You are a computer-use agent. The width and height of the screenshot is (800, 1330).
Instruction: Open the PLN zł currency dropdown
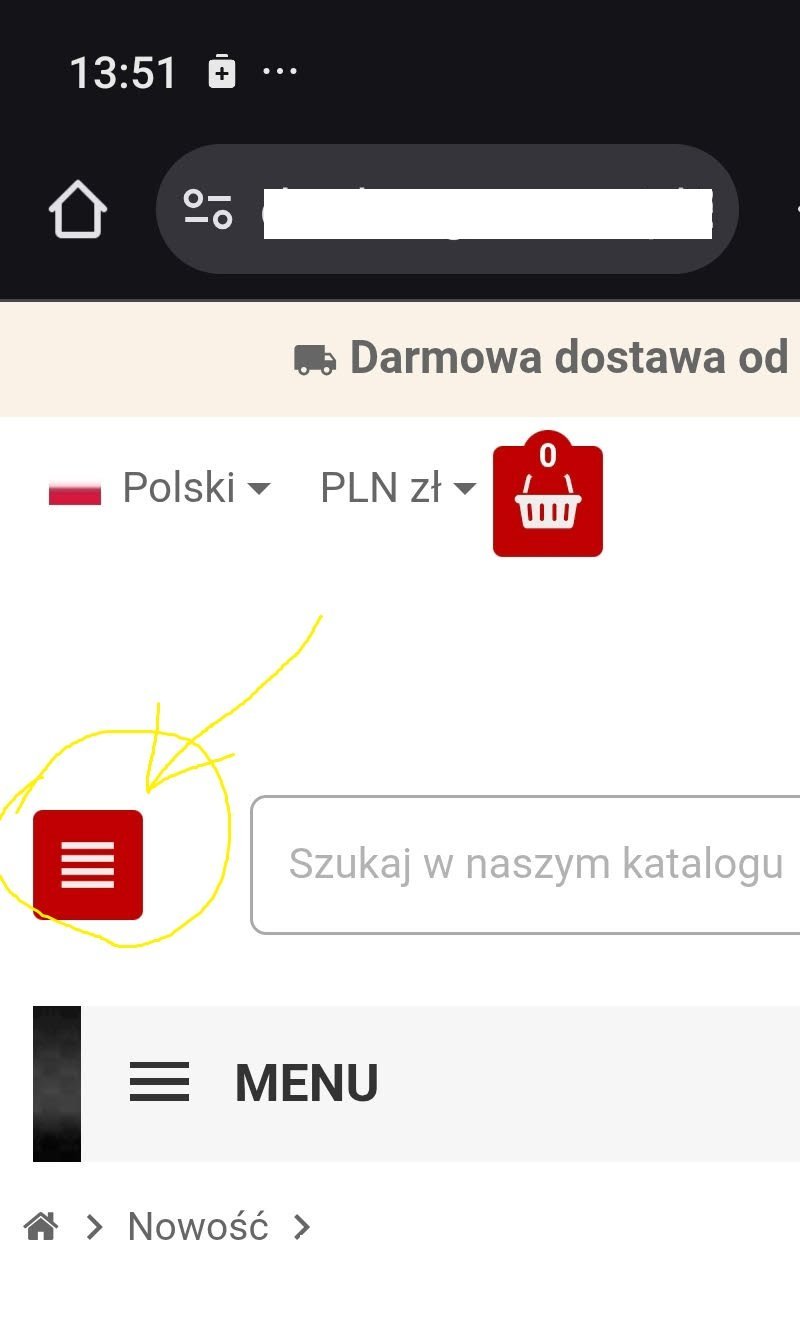[x=397, y=488]
